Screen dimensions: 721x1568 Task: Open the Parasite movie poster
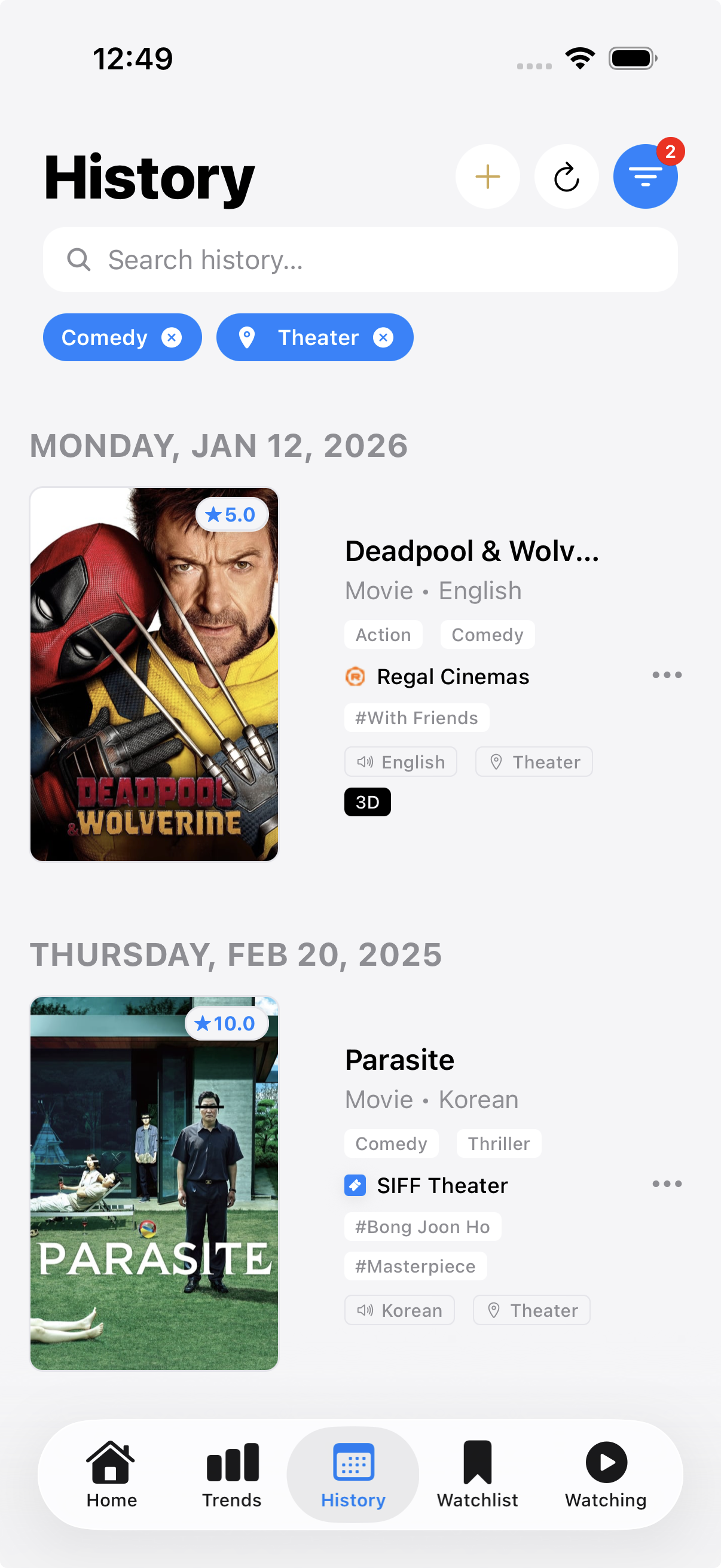(x=155, y=1183)
